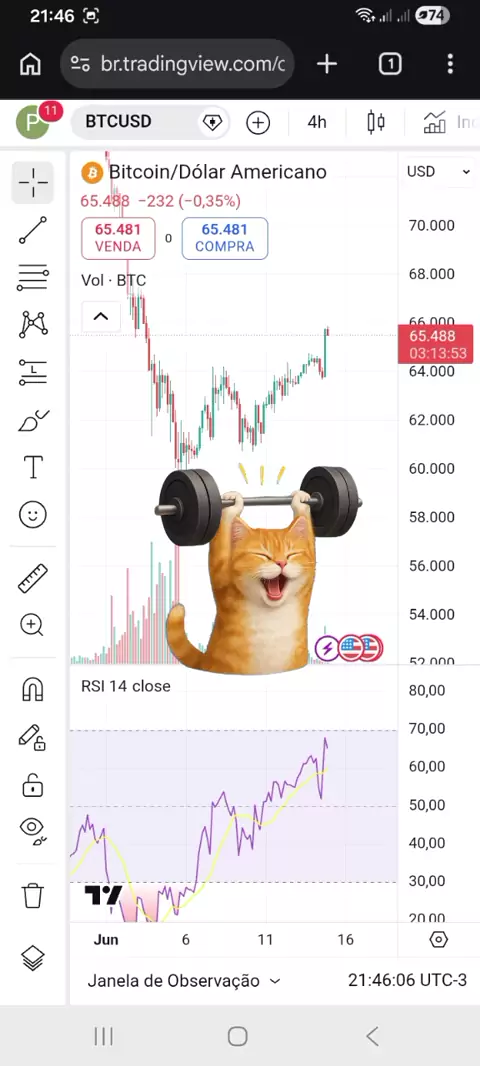Collapse the indicator legend chevron

[101, 316]
